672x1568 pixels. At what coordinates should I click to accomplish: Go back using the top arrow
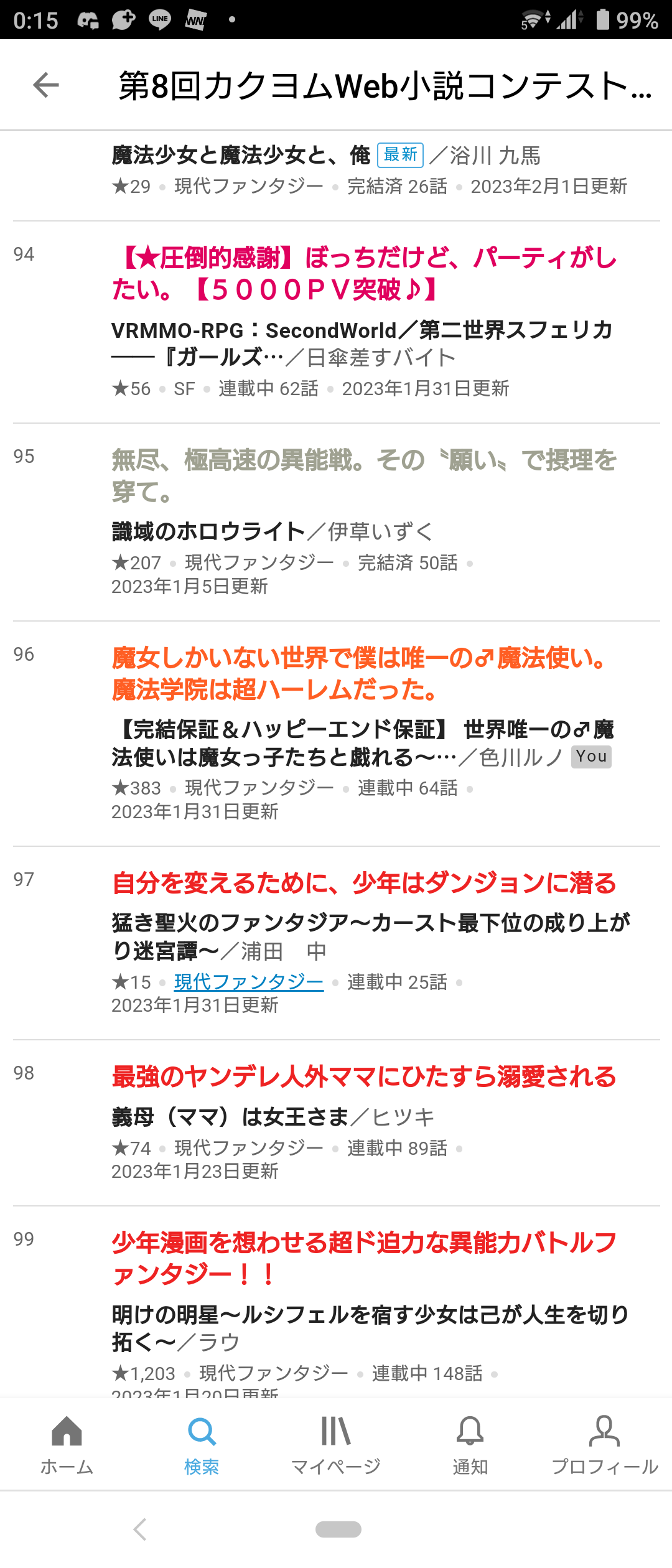45,85
